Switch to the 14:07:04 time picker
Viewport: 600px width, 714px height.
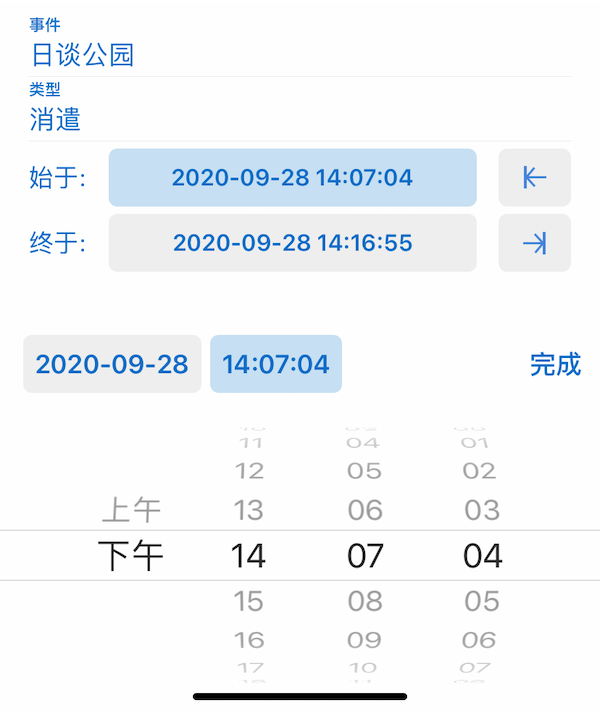pos(276,364)
